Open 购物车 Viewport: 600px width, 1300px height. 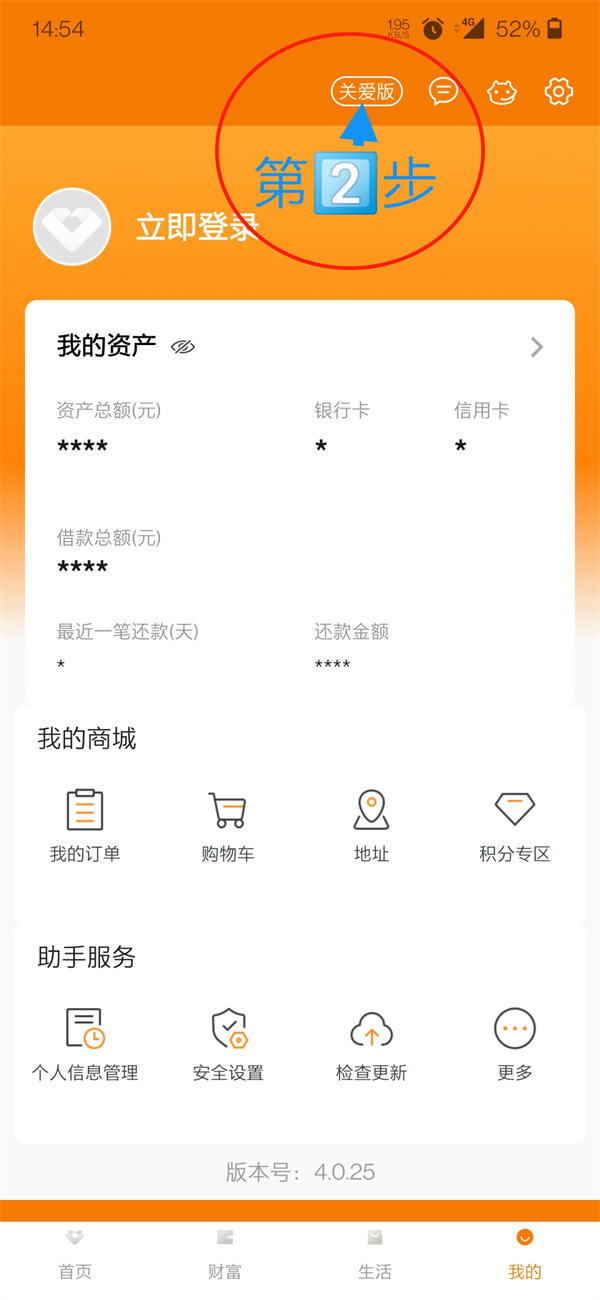point(228,826)
